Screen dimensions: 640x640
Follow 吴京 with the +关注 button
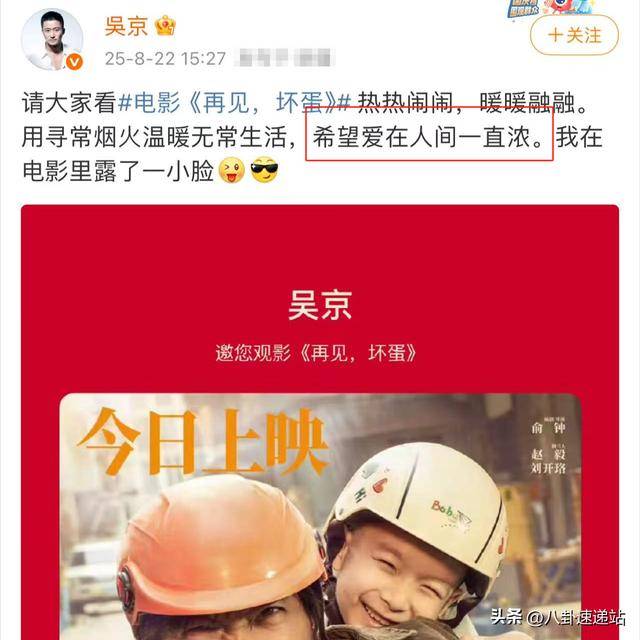click(572, 36)
